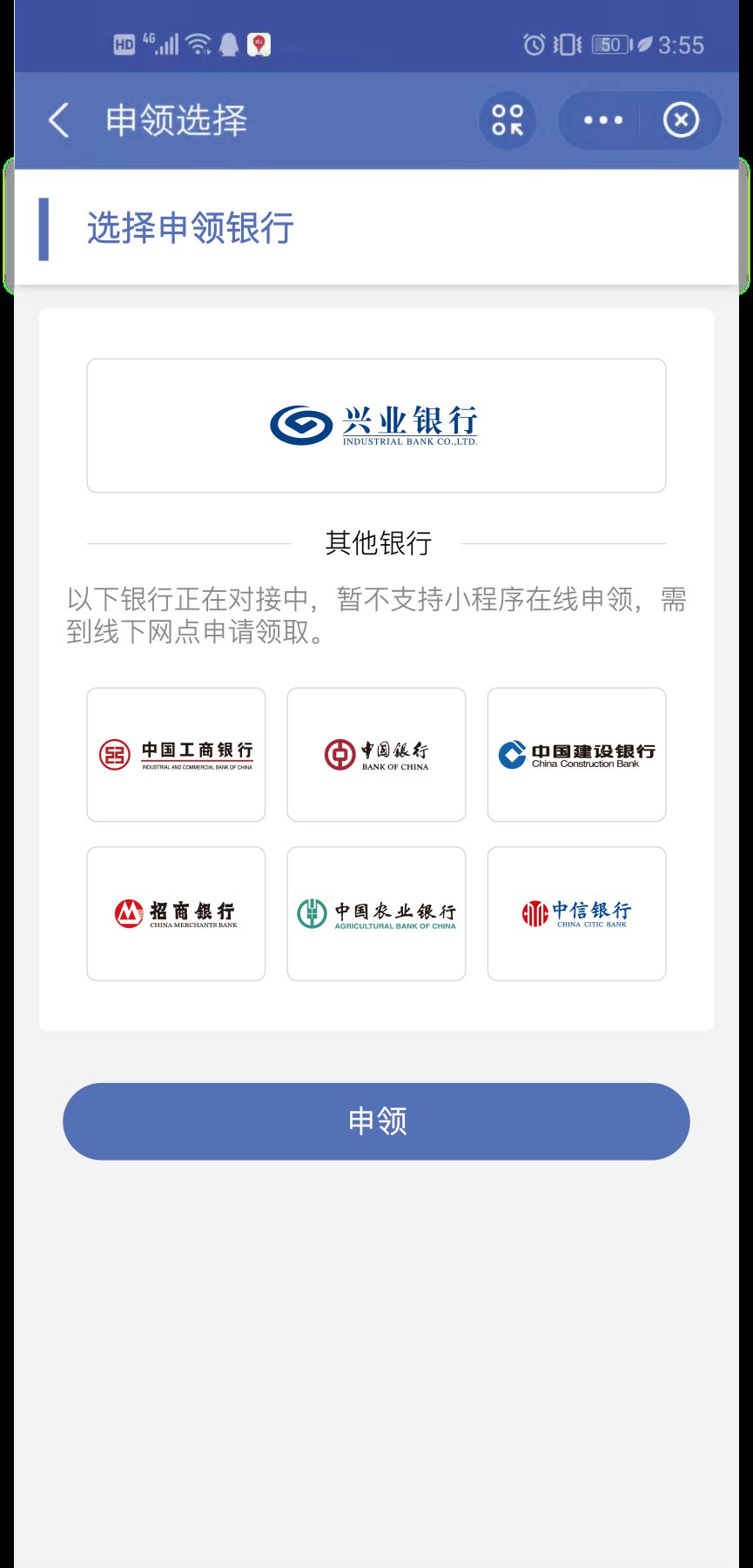The width and height of the screenshot is (753, 1568).
Task: Close the mini program
Action: pos(681,120)
